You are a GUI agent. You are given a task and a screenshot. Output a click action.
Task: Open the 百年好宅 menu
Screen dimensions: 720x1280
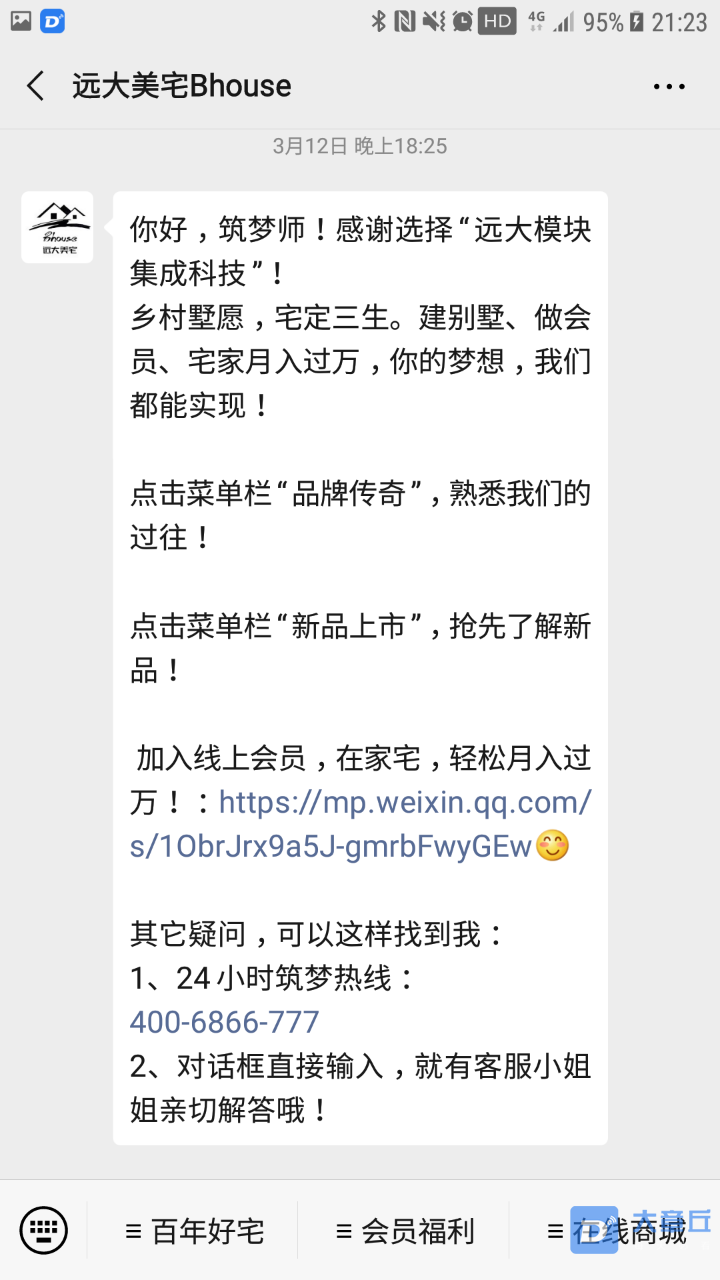tap(195, 1231)
